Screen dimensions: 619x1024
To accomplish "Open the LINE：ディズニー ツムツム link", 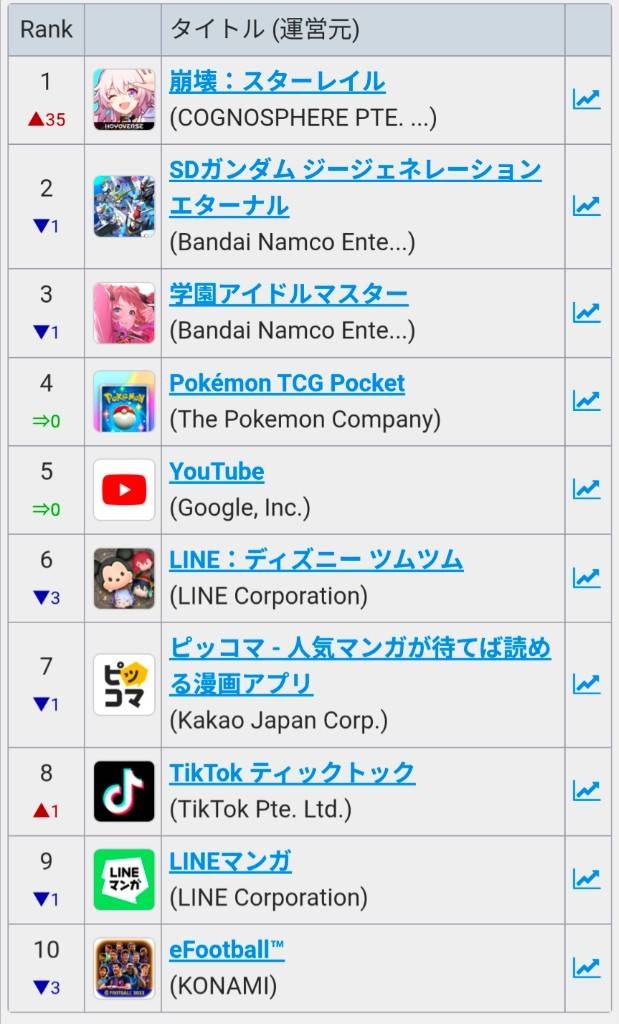I will (316, 560).
